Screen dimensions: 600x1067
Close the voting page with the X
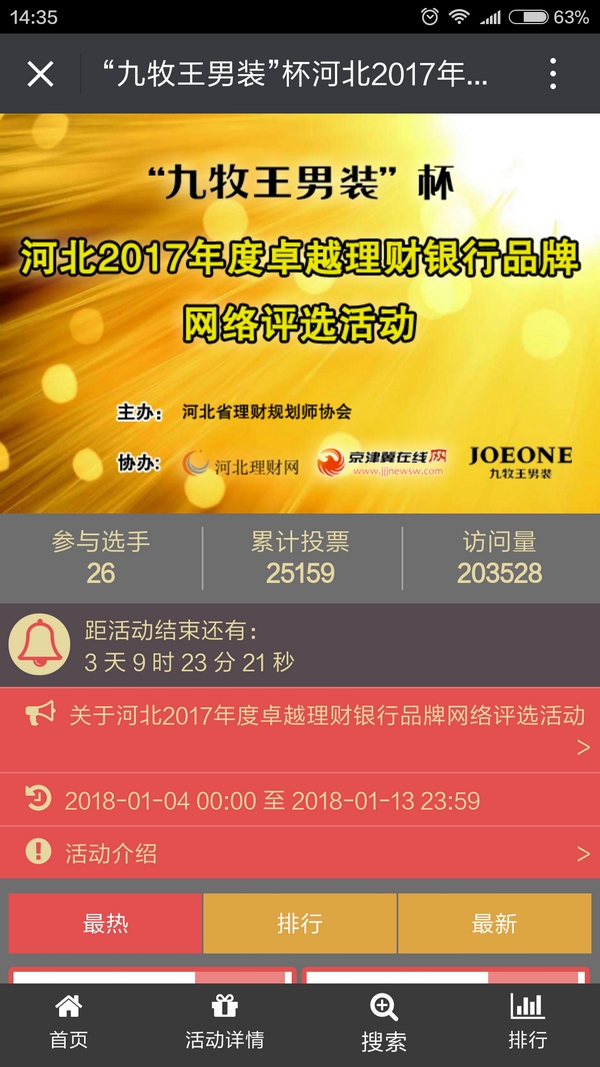pos(40,74)
